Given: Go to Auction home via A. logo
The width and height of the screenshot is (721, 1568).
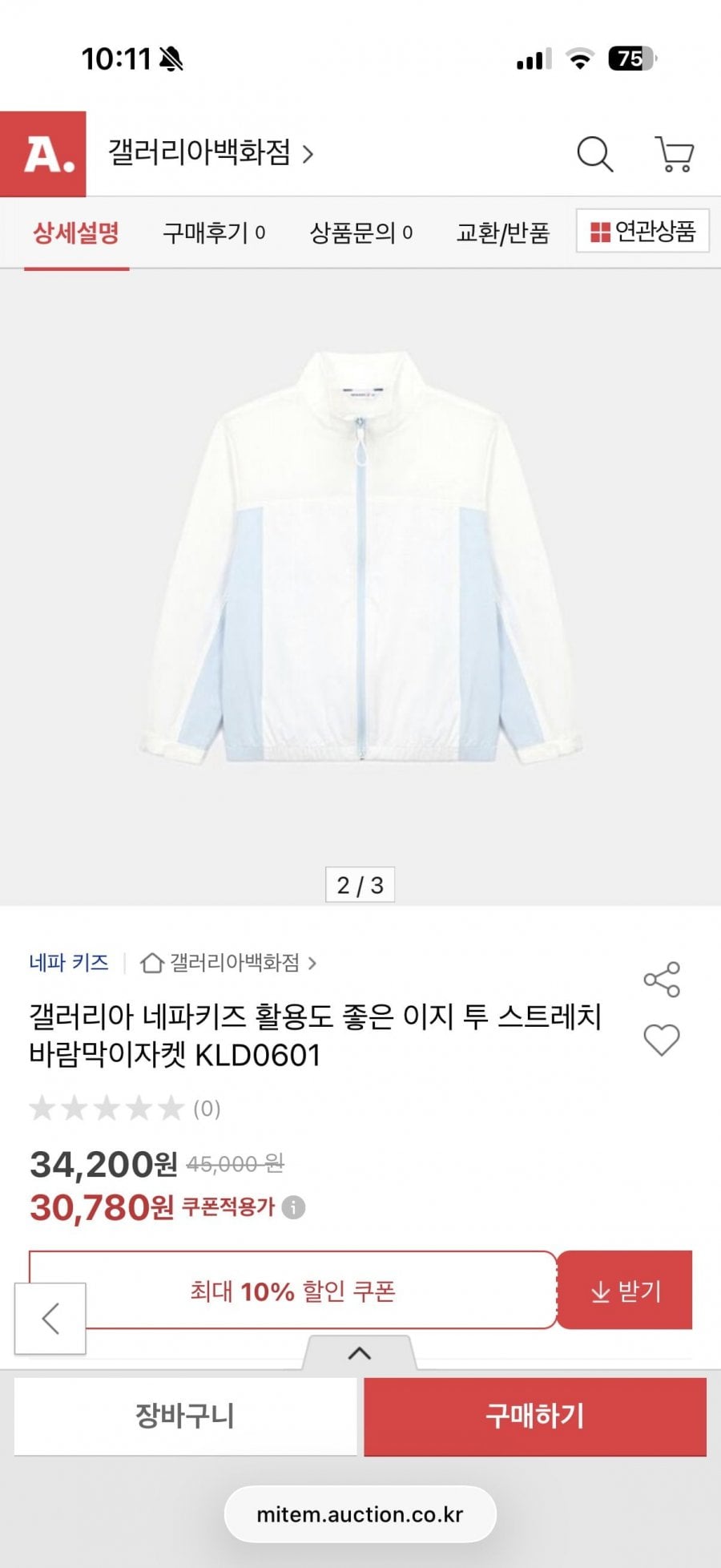Looking at the screenshot, I should pyautogui.click(x=43, y=154).
